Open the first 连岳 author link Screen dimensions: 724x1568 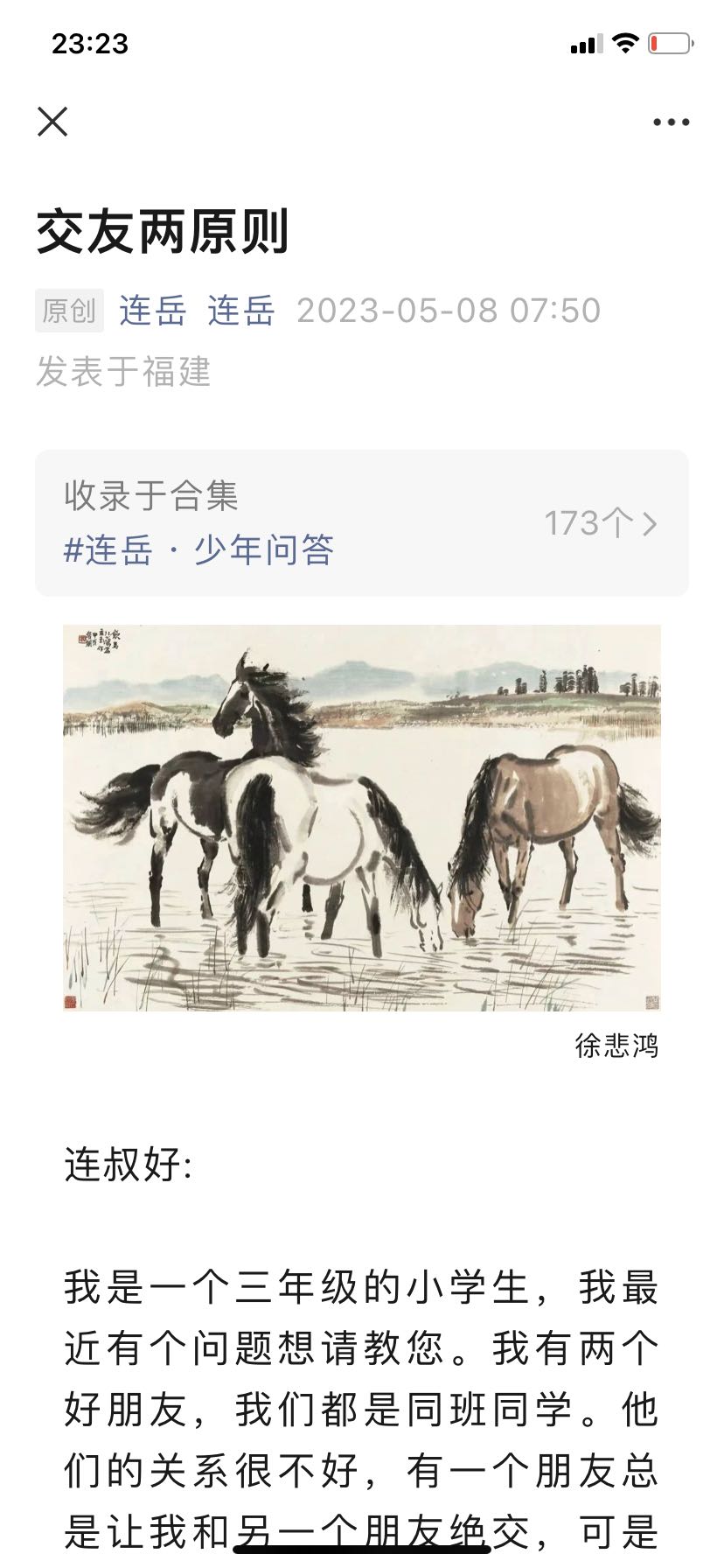pos(150,311)
